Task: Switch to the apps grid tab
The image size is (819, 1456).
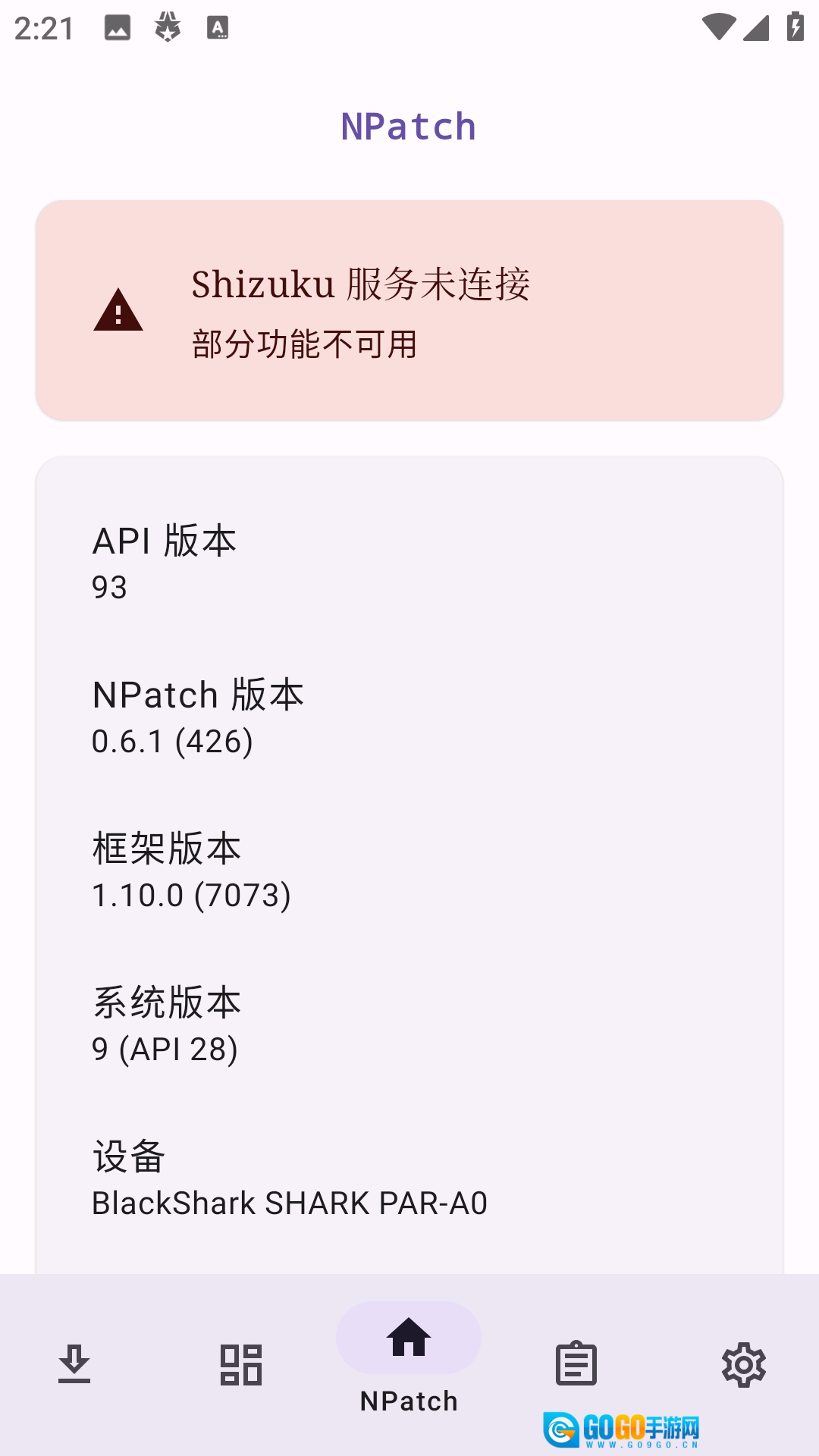Action: click(241, 1364)
